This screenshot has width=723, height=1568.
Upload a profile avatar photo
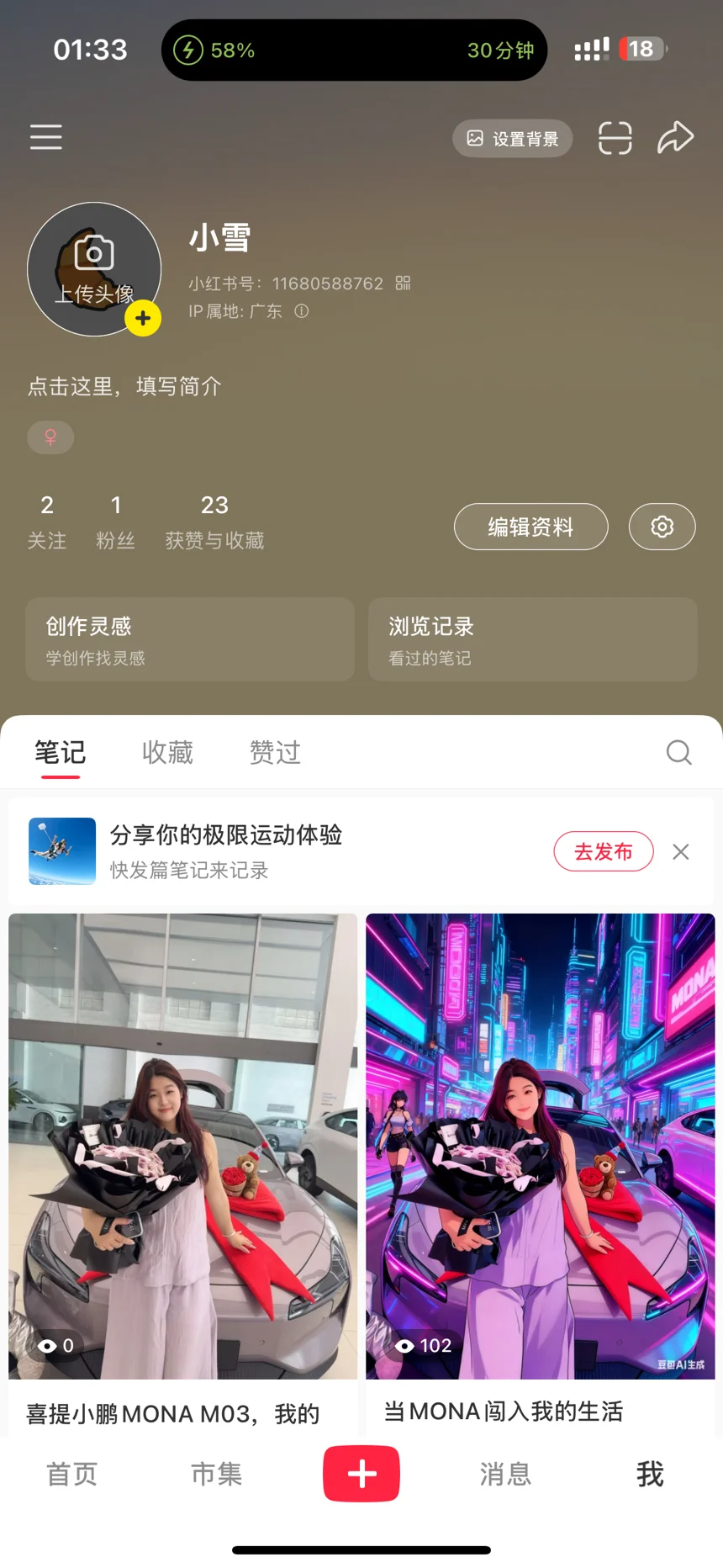[94, 269]
